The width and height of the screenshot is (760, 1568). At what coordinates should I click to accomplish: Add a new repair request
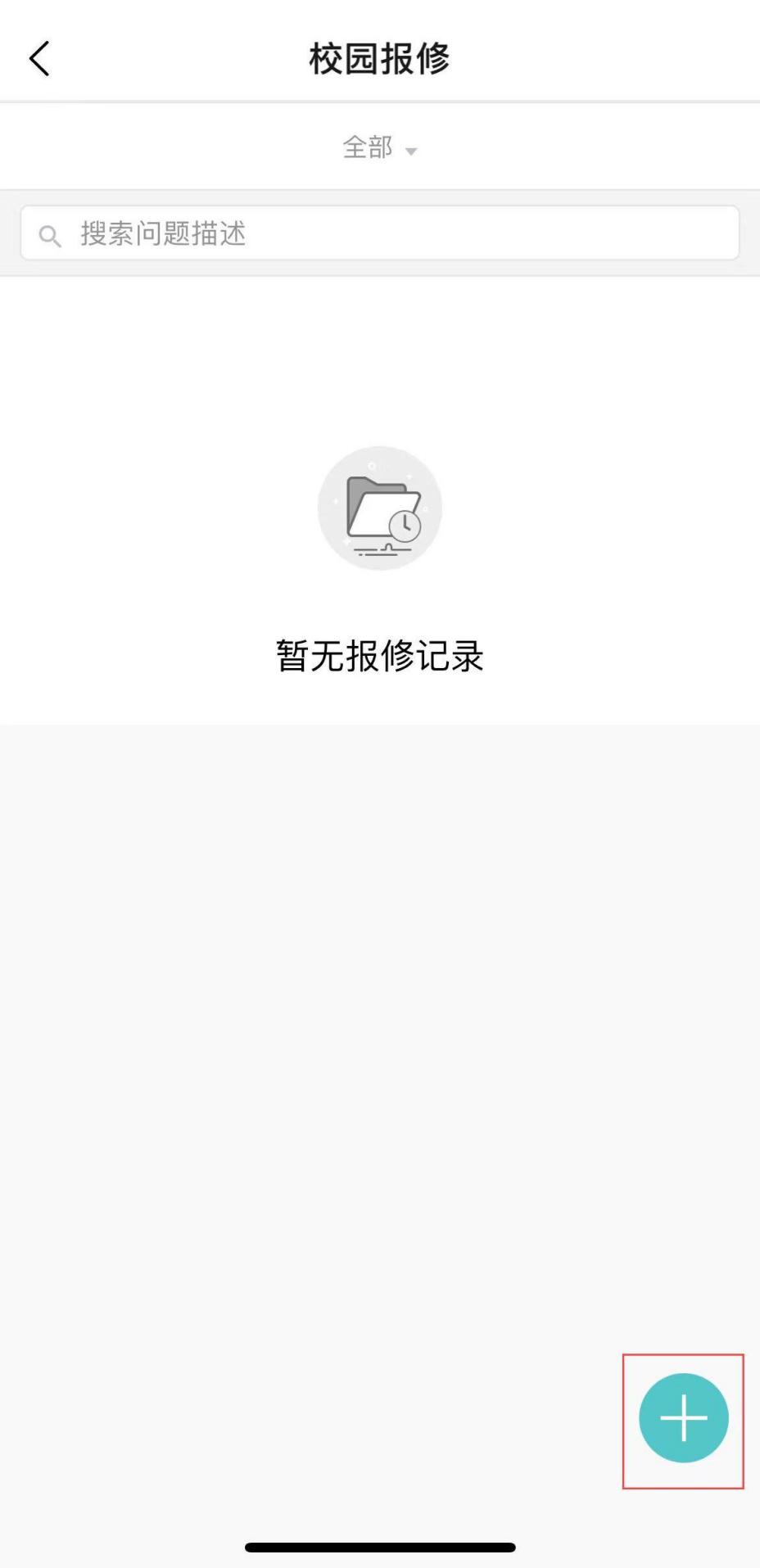pos(684,1417)
